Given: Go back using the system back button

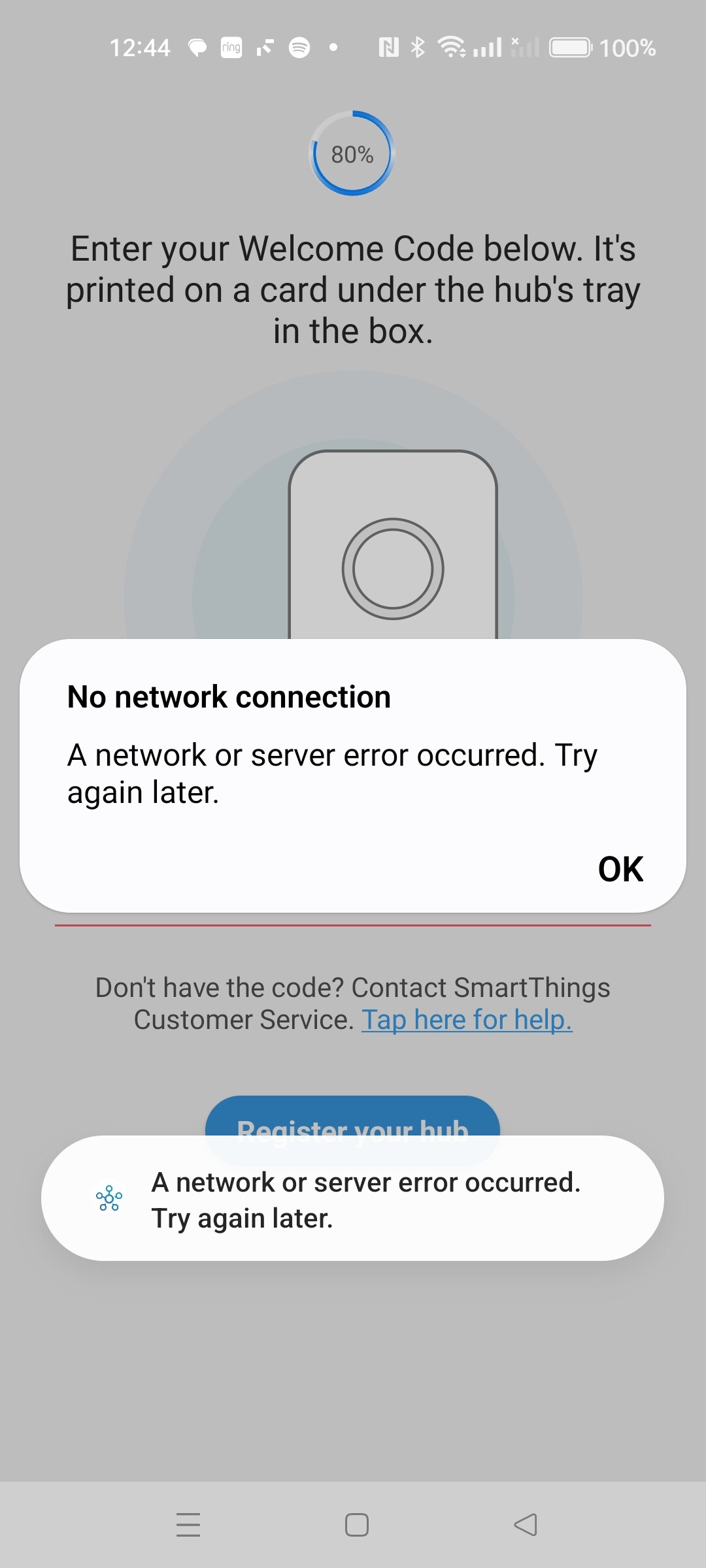Looking at the screenshot, I should [526, 1525].
